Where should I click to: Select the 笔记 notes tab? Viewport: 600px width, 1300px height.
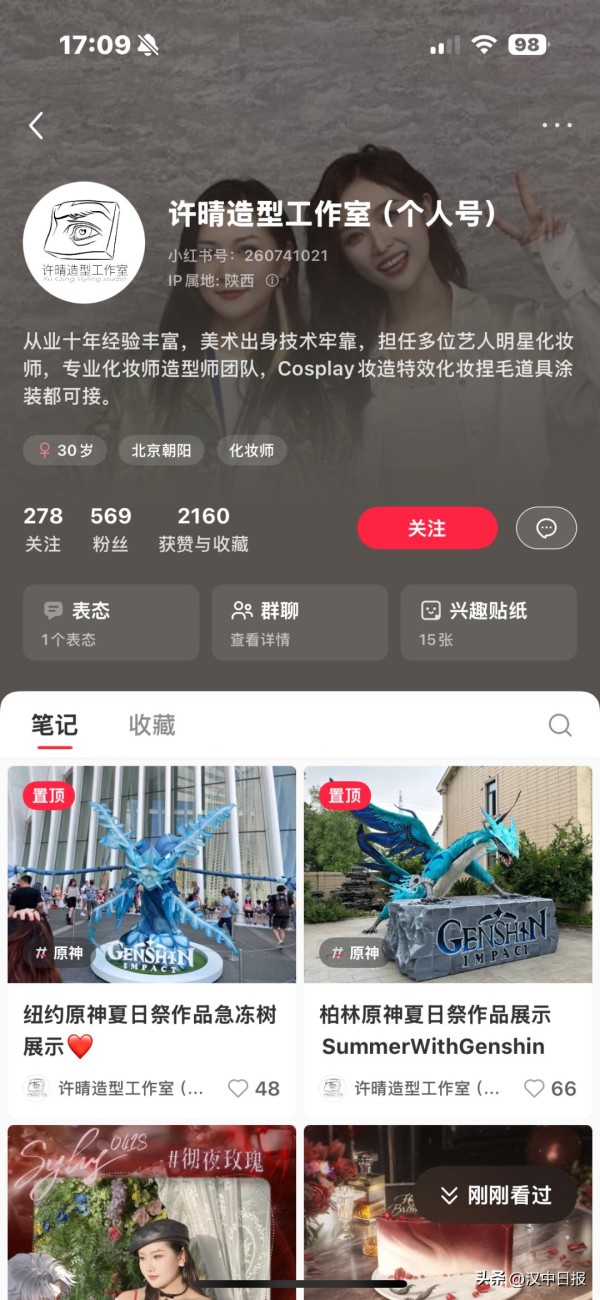pyautogui.click(x=54, y=725)
